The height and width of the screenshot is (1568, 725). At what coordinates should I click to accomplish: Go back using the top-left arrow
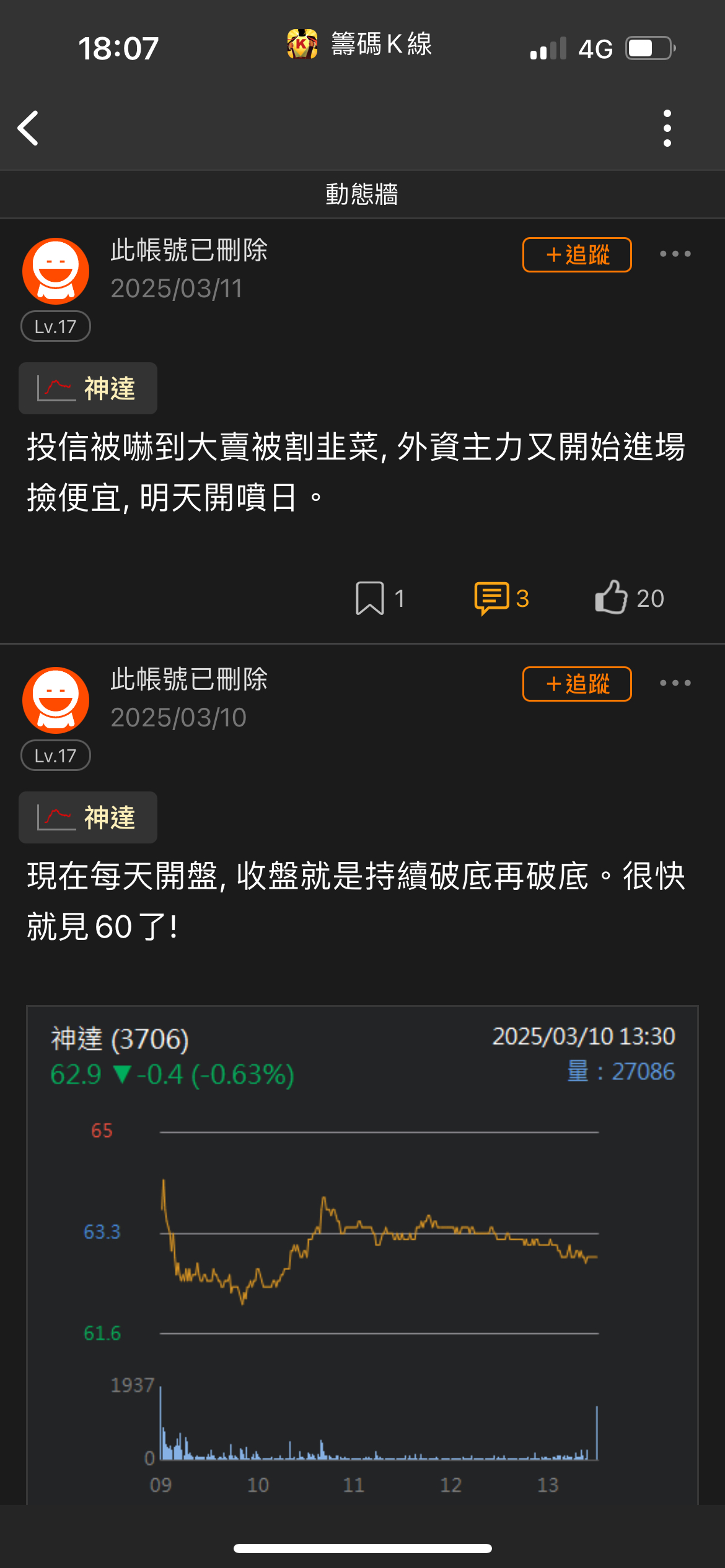tap(29, 128)
